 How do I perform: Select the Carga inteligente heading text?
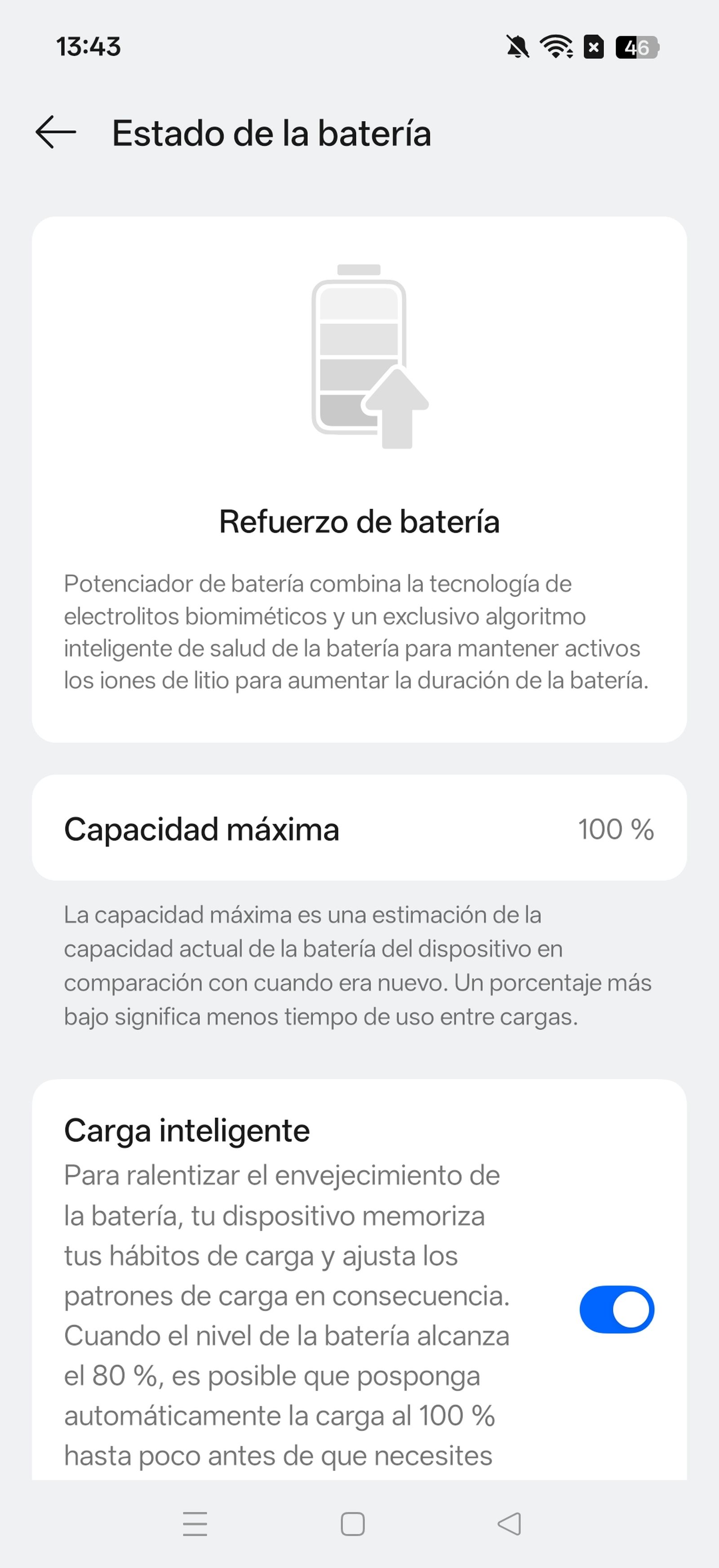[x=187, y=1129]
